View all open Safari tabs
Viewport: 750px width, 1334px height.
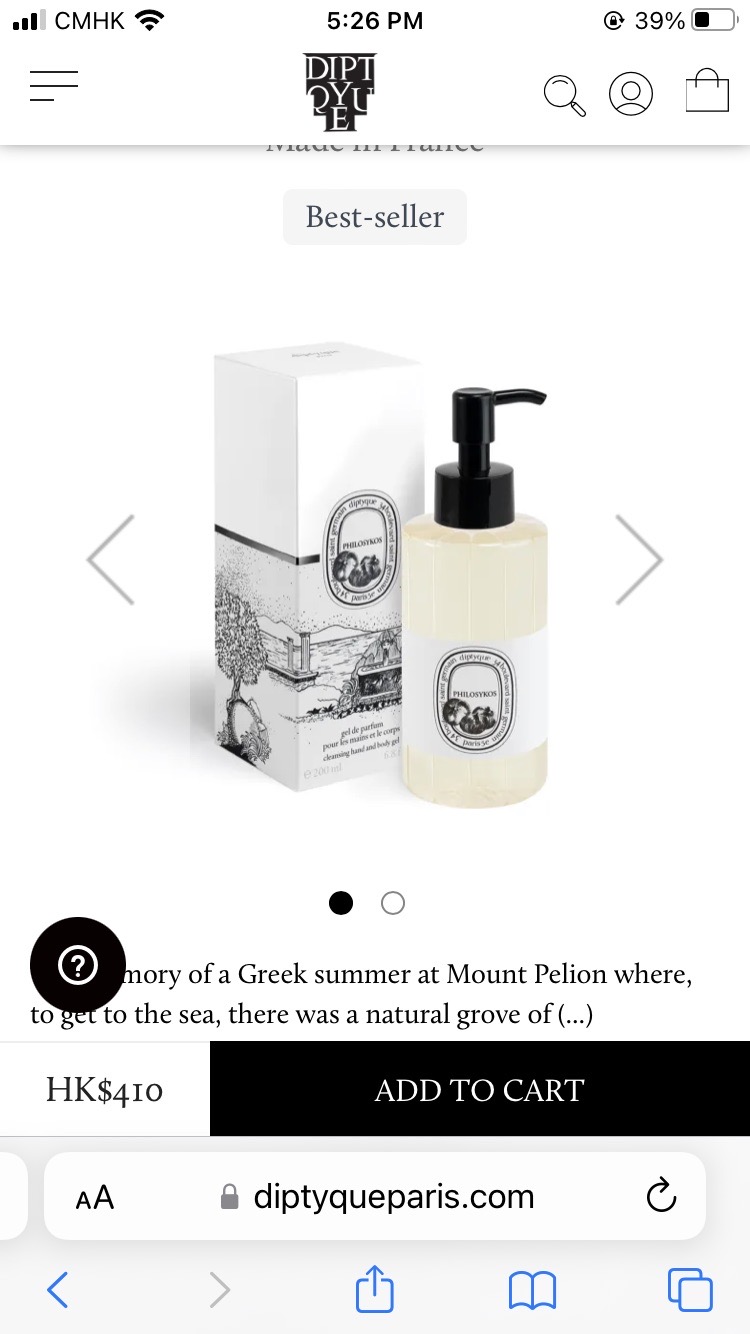690,1290
